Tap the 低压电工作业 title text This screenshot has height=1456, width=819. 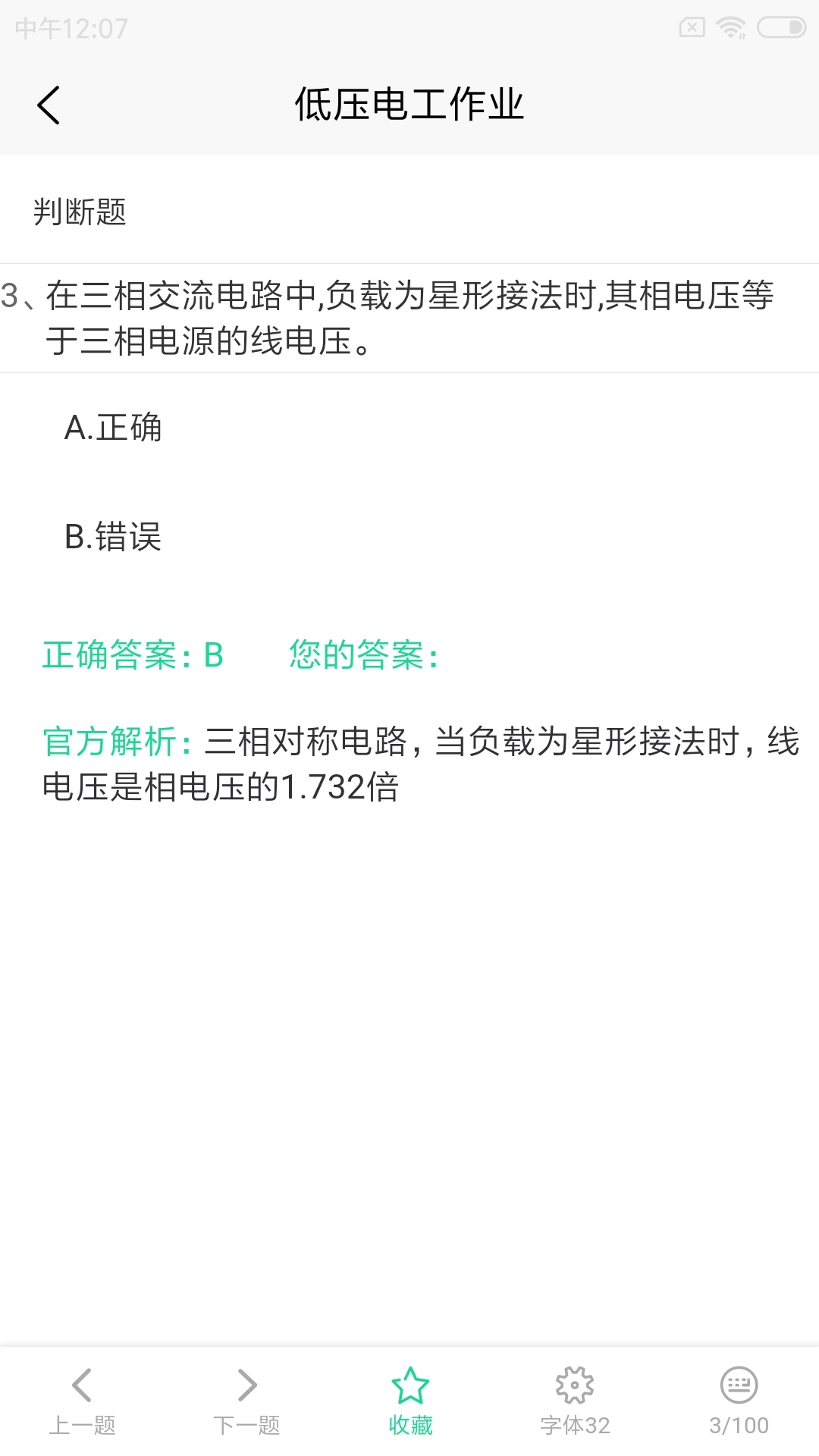[x=409, y=105]
